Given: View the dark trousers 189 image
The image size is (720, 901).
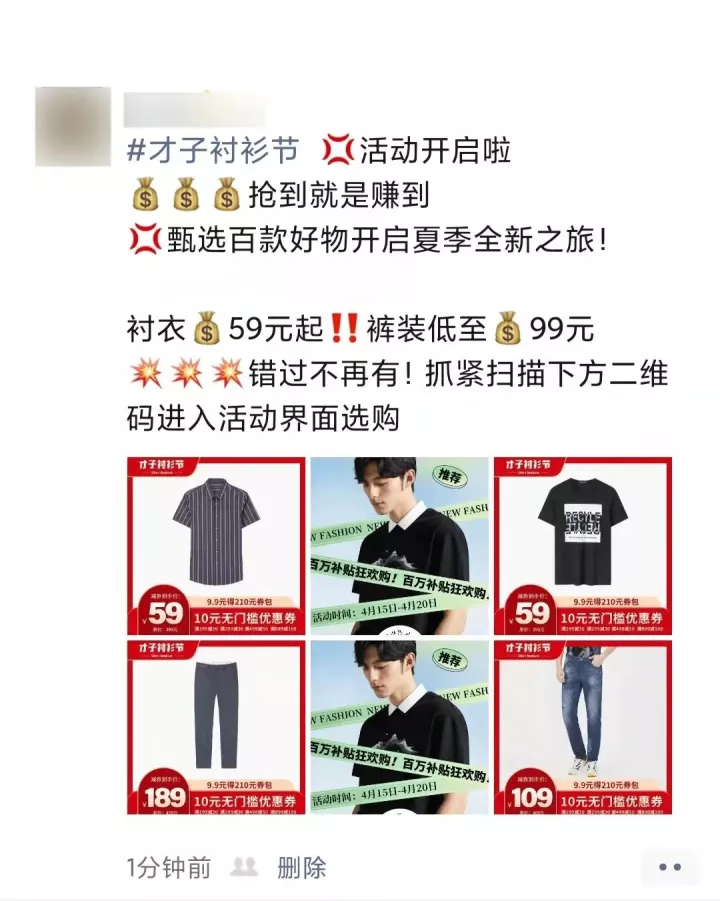Looking at the screenshot, I should point(216,728).
